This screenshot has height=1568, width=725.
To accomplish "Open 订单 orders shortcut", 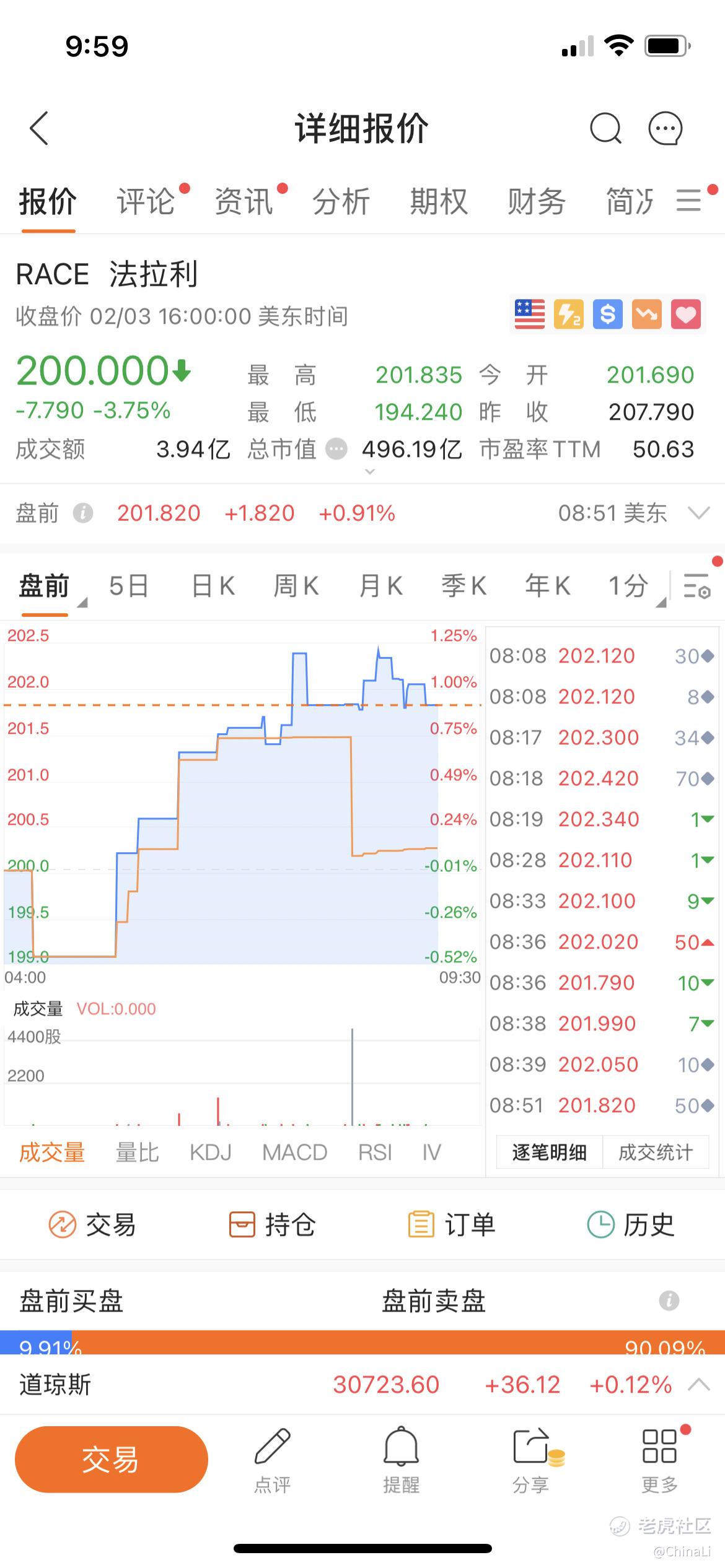I will 452,1224.
